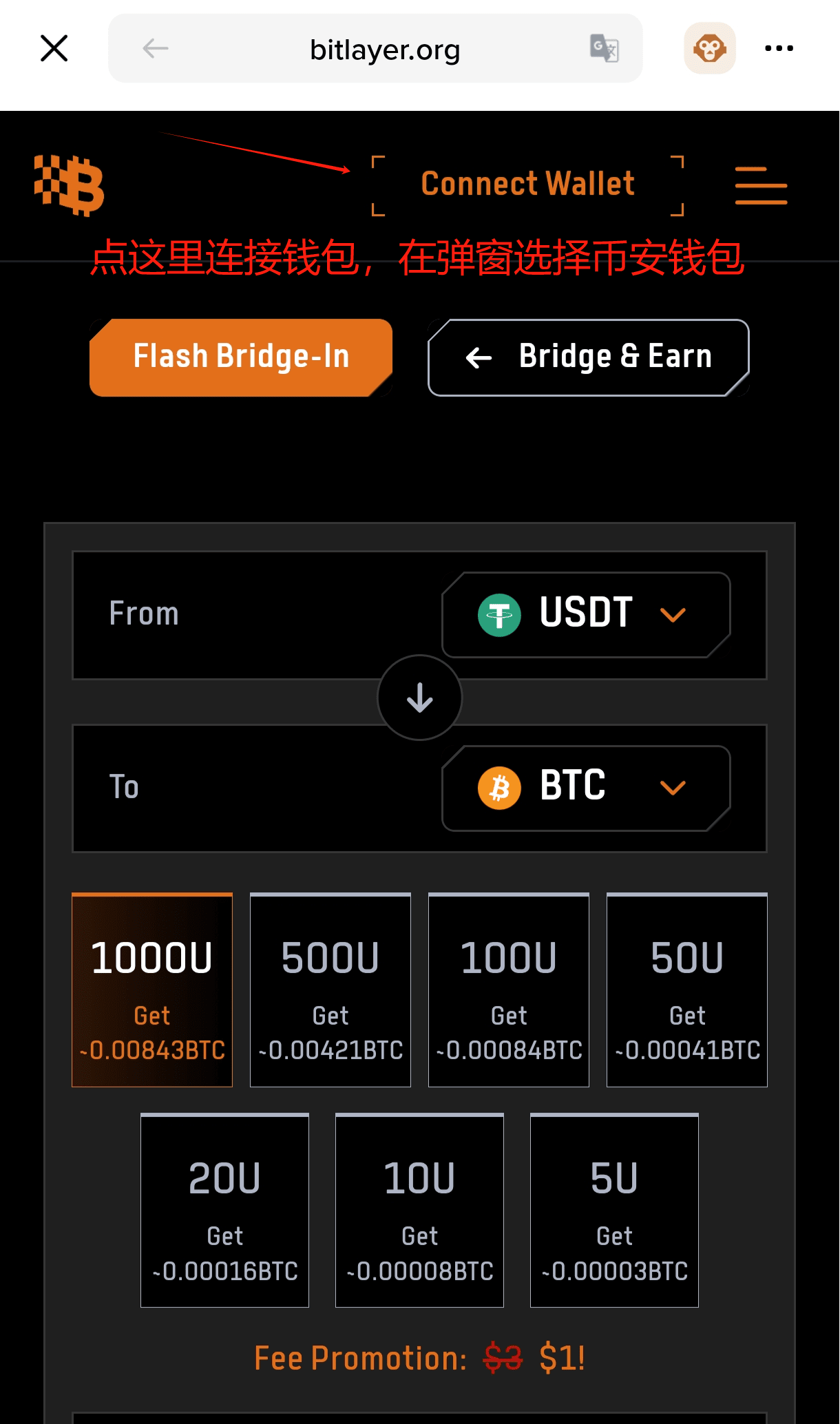Expand the USDT source token dropdown

(x=586, y=614)
